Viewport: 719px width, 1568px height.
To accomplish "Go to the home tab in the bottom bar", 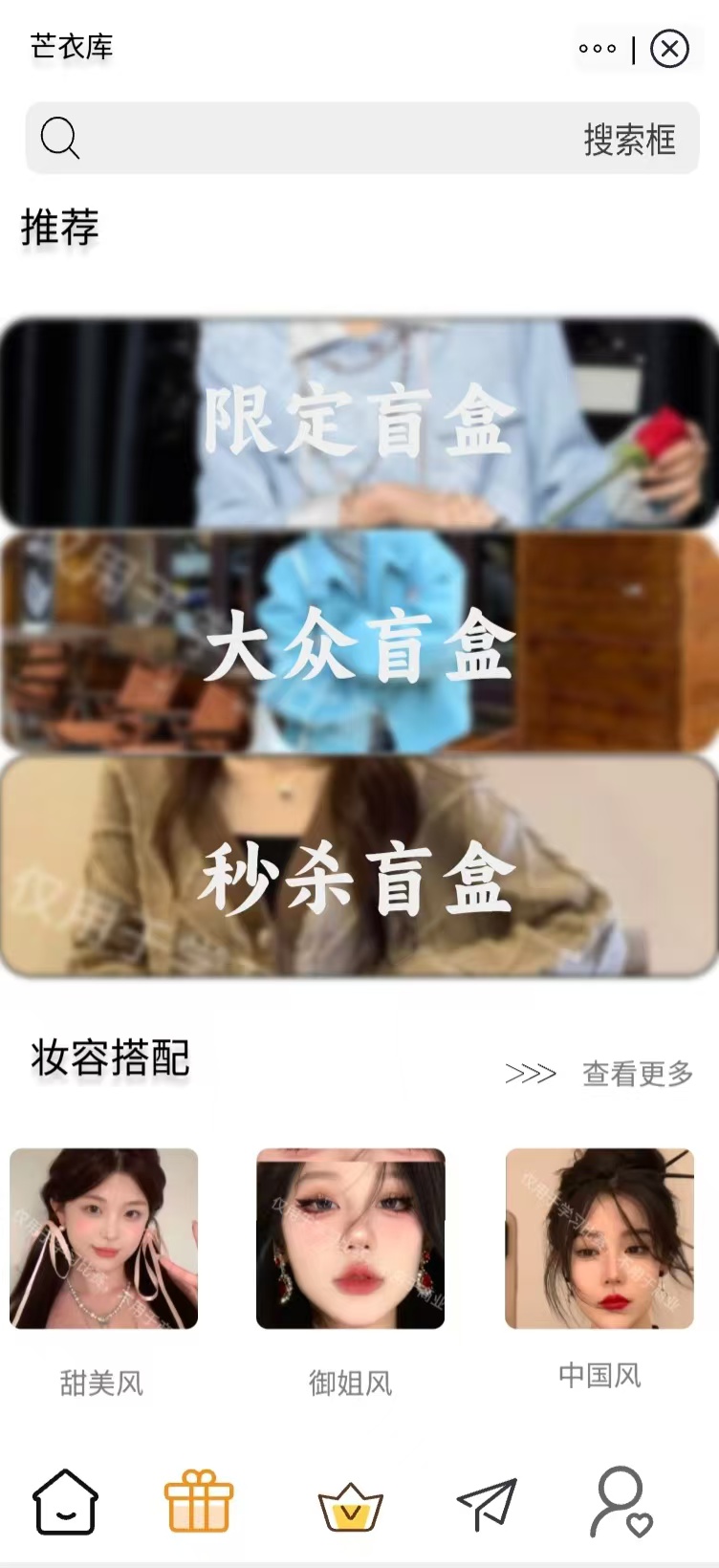I will 65,1502.
